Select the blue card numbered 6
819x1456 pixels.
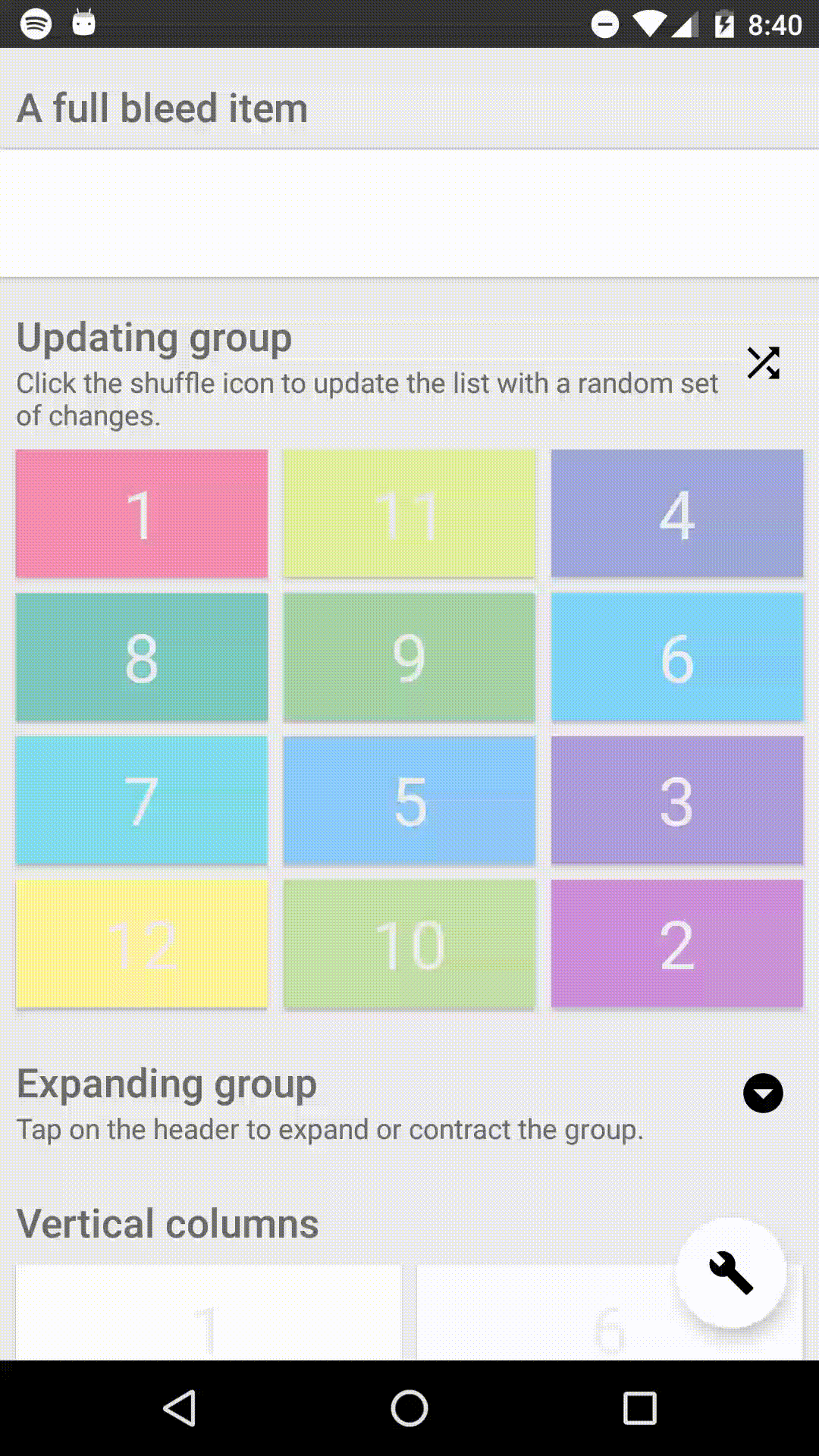pyautogui.click(x=676, y=657)
